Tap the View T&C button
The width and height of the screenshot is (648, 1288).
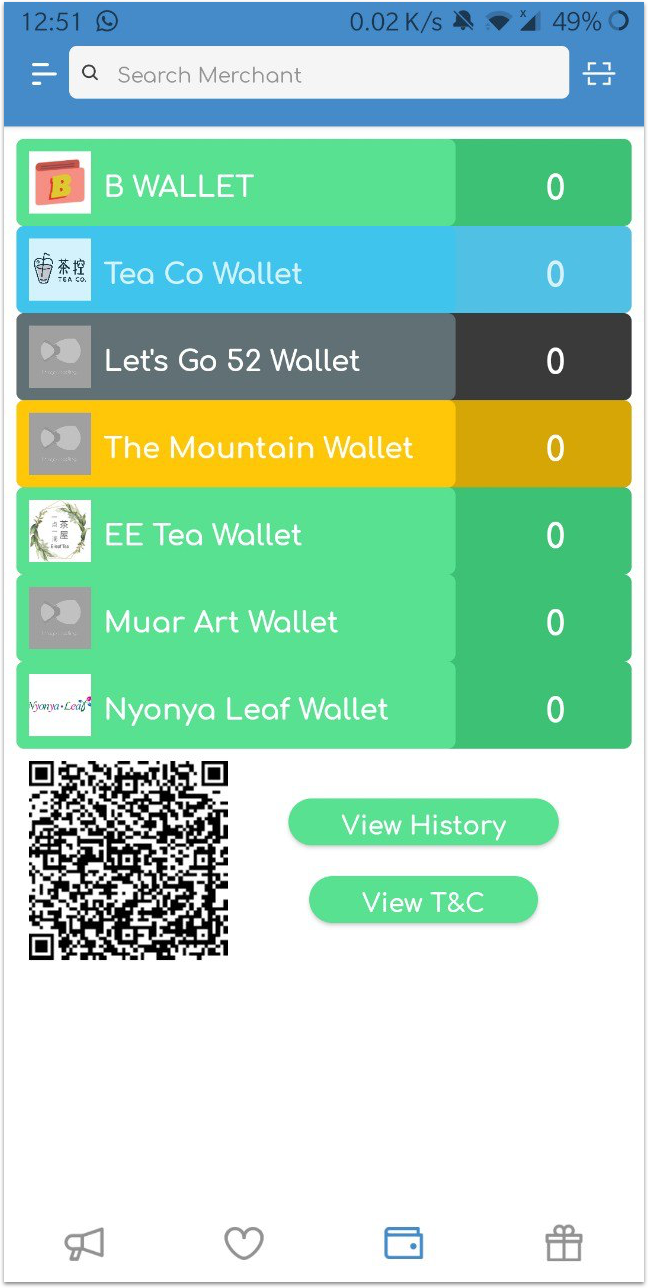(423, 900)
